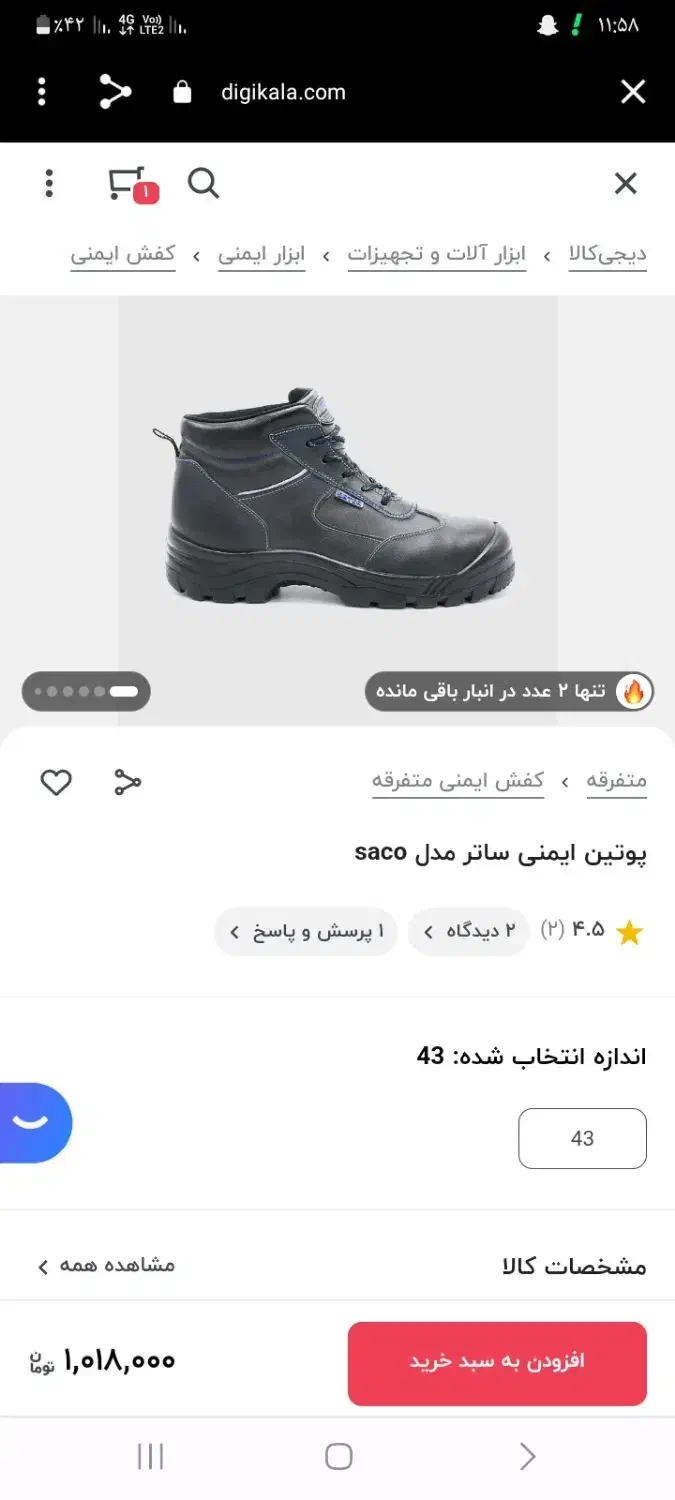Viewport: 675px width, 1500px height.
Task: Open متفرقه brand link
Action: coord(616,781)
